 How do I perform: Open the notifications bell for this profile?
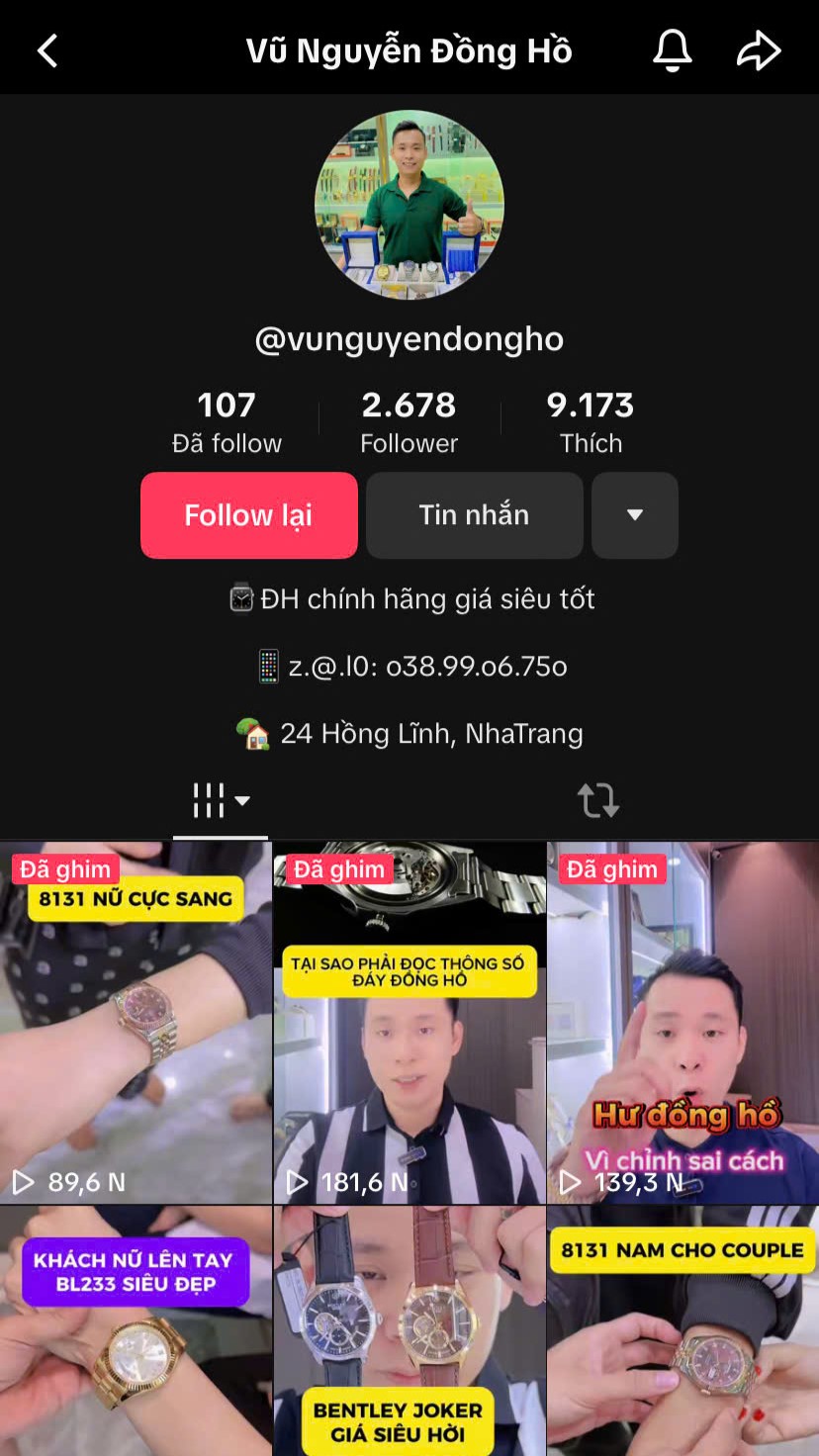672,50
